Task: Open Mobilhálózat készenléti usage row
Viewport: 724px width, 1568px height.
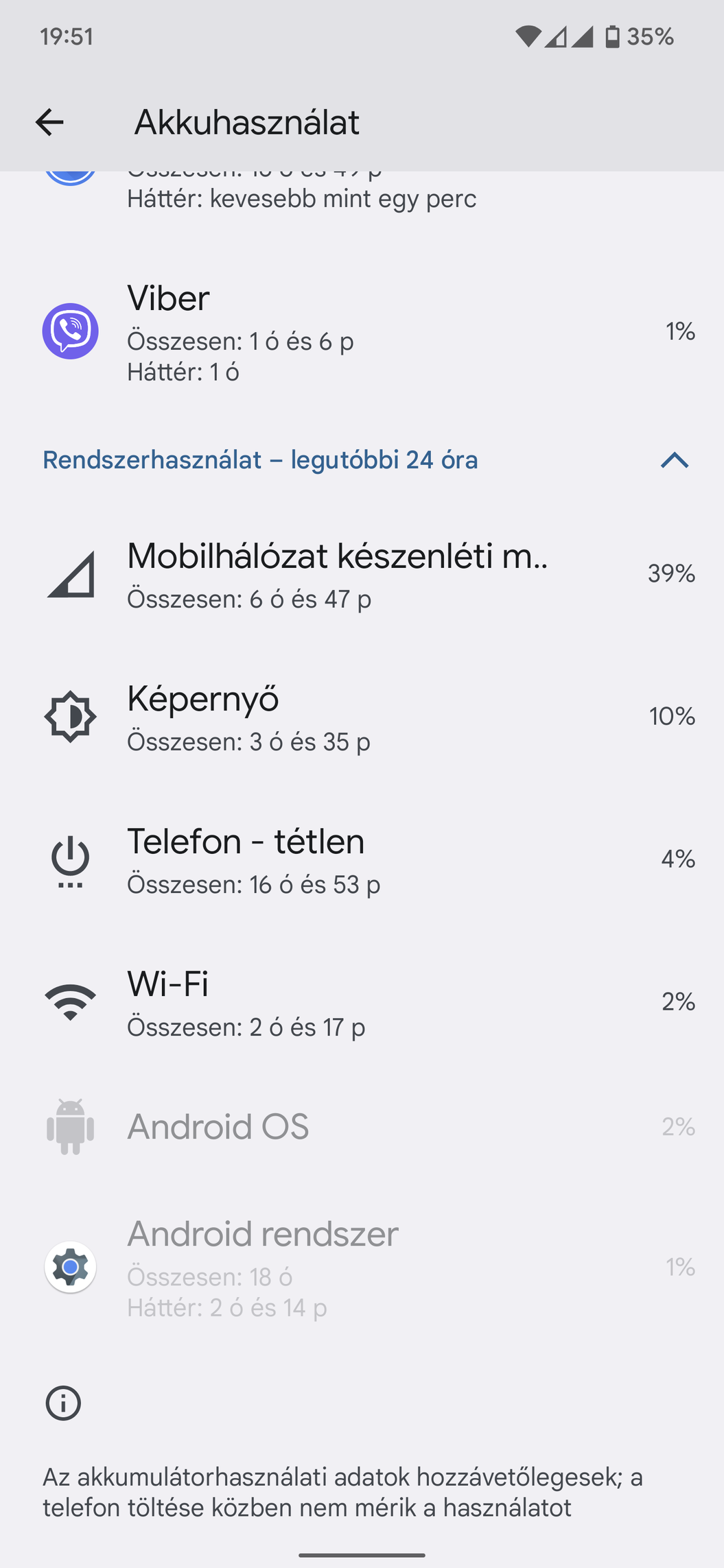Action: pyautogui.click(x=362, y=575)
